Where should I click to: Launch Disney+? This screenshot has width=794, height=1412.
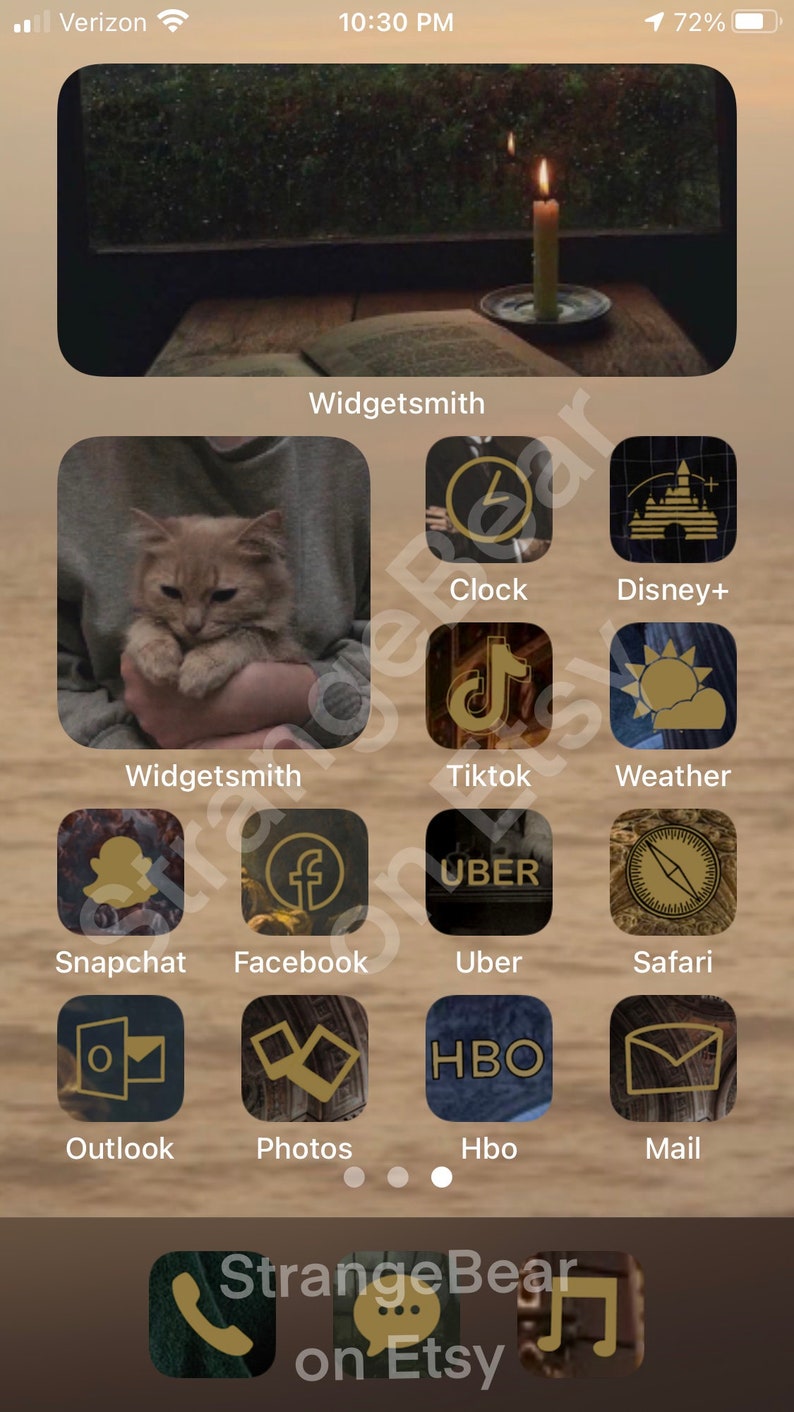tap(673, 499)
